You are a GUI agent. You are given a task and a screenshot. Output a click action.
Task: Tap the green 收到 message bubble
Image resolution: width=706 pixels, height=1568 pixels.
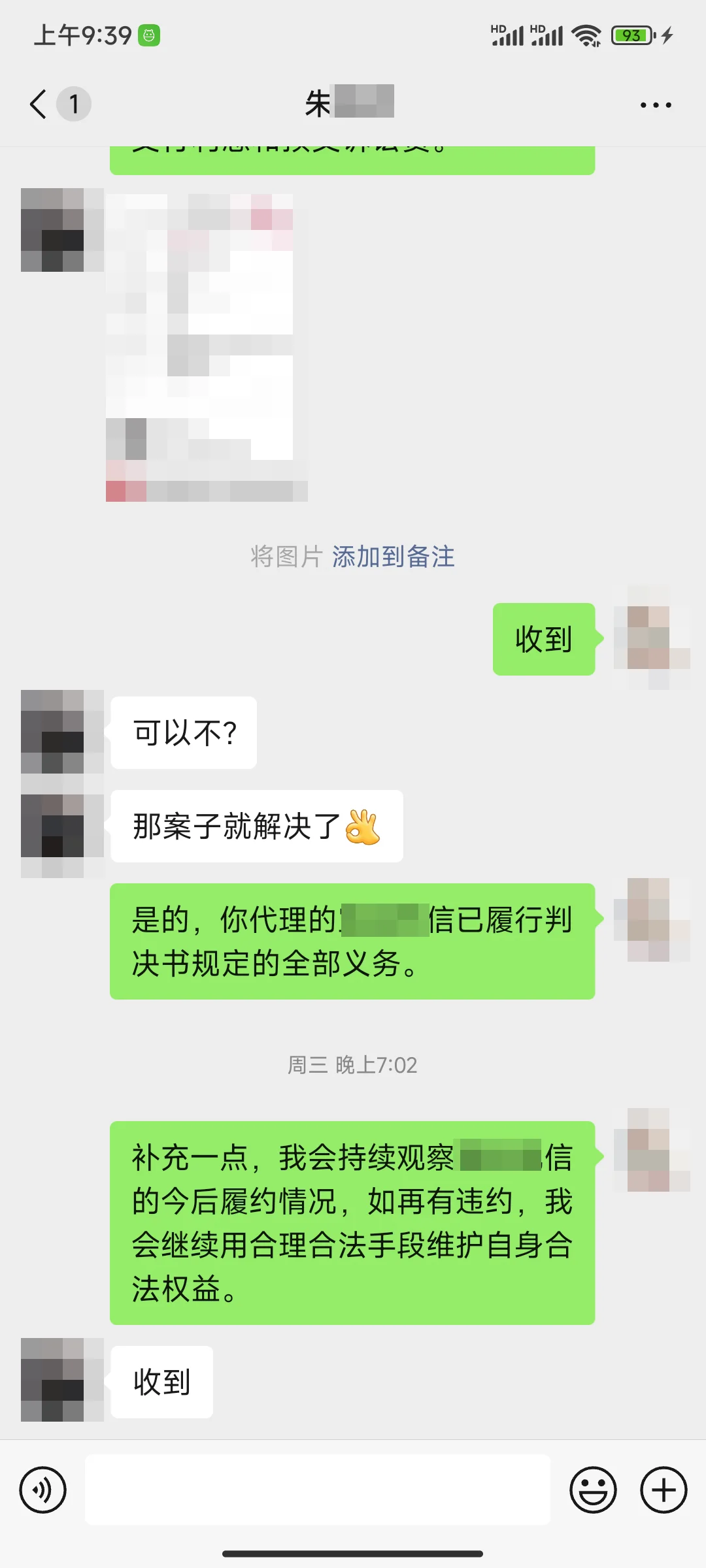(543, 639)
